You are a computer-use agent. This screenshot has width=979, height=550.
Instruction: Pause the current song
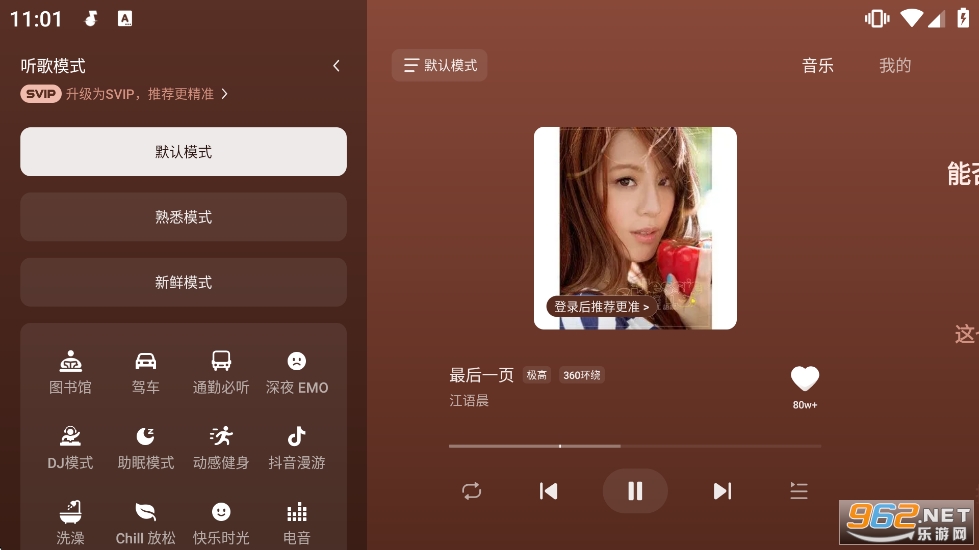click(634, 491)
